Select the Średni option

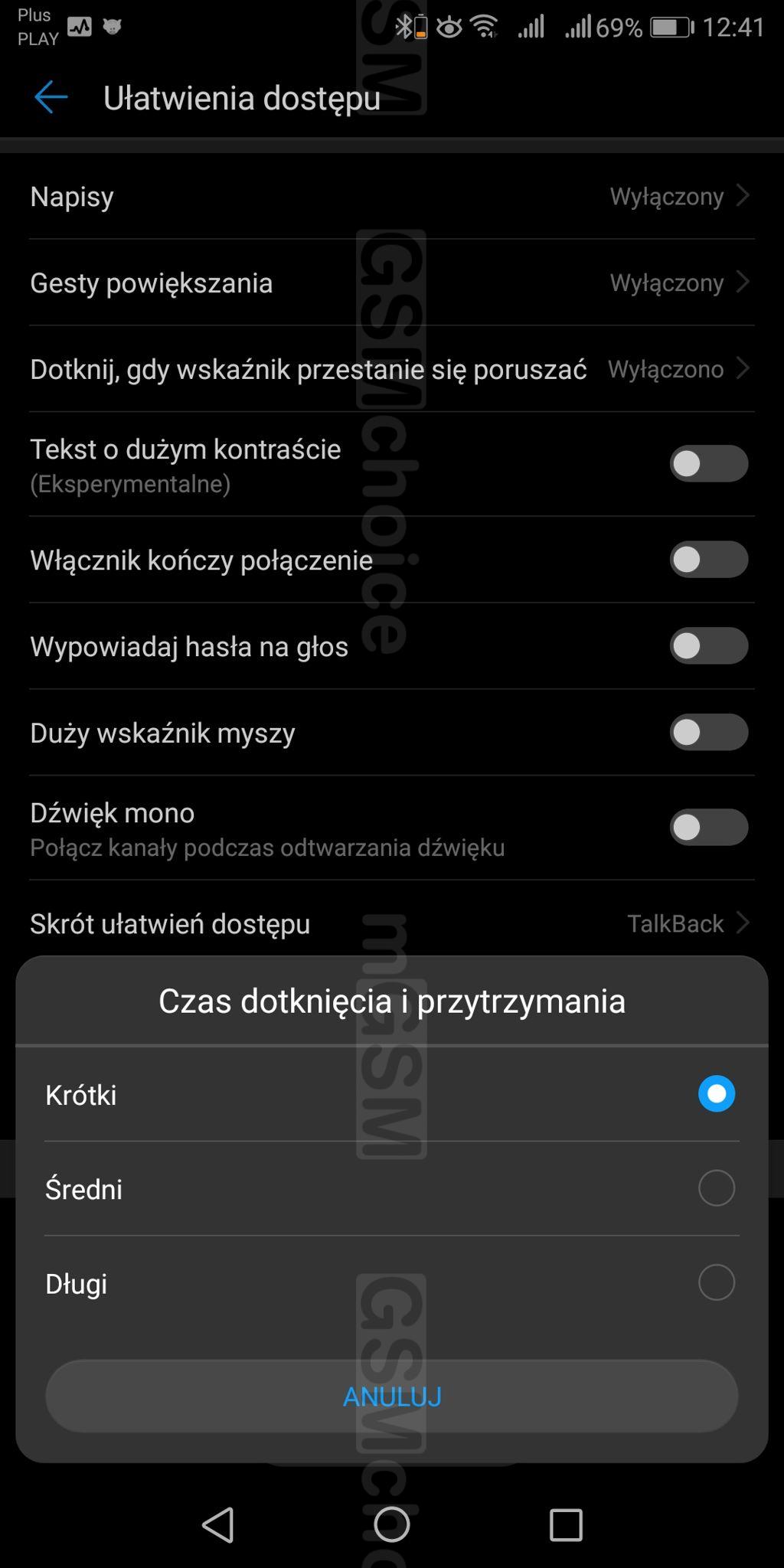click(716, 1188)
